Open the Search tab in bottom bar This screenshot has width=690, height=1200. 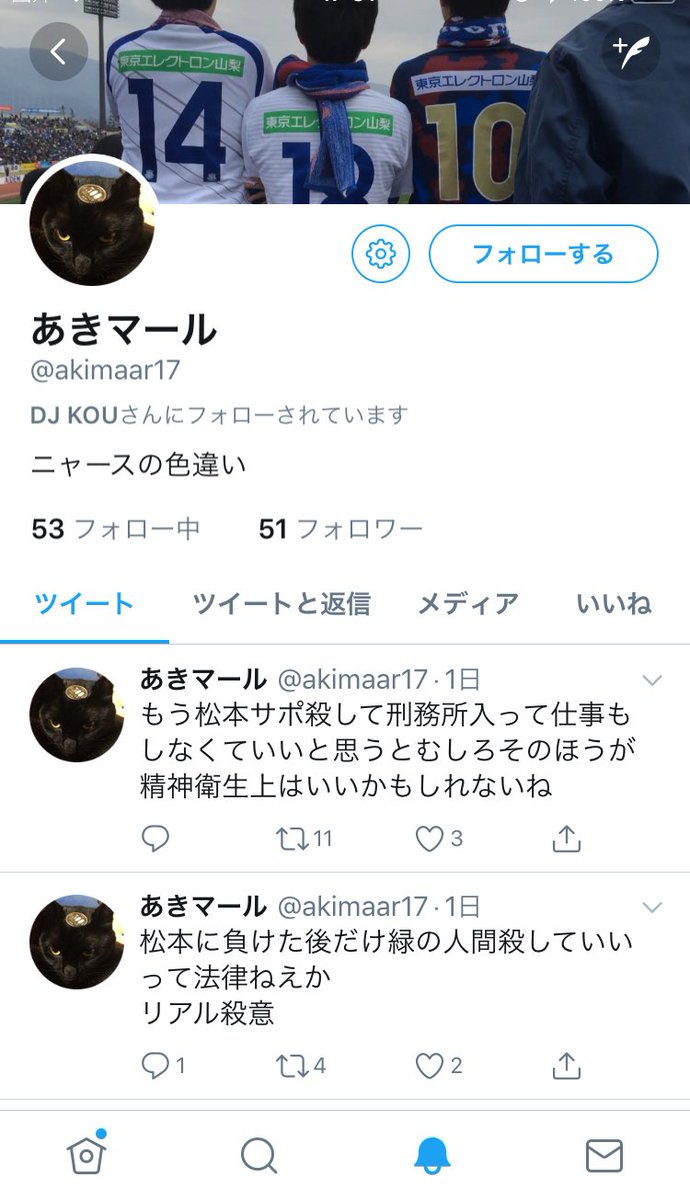[x=259, y=1155]
